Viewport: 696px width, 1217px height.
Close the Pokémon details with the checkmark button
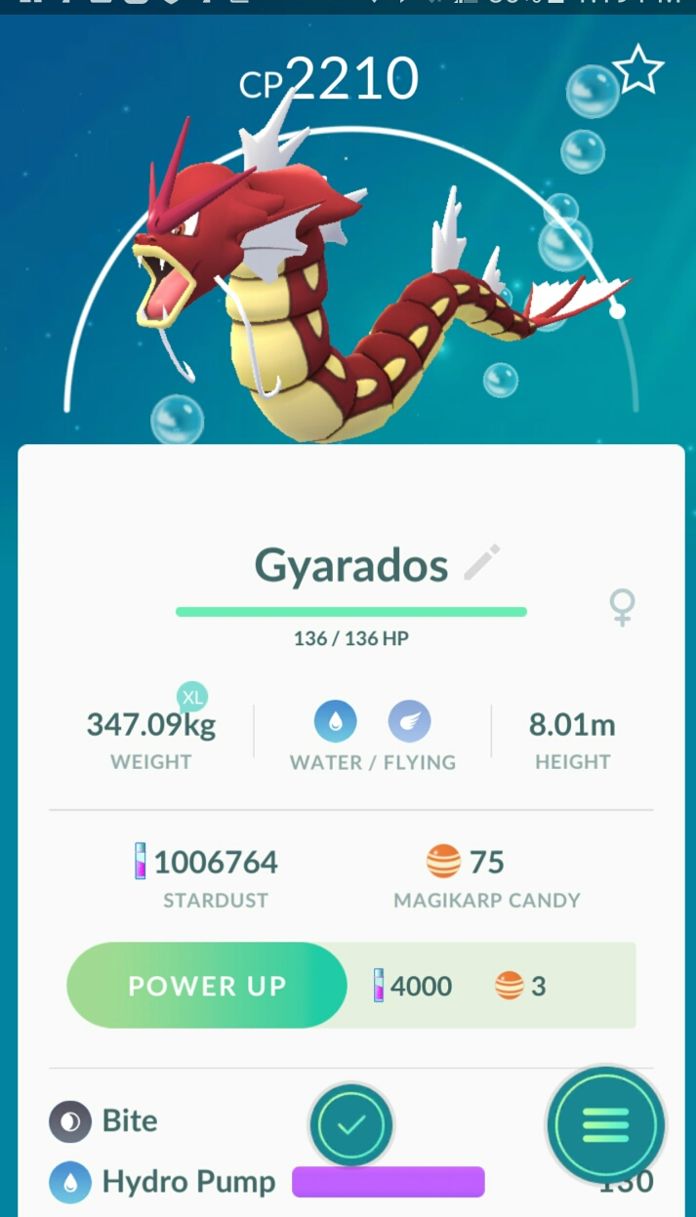pyautogui.click(x=351, y=1125)
